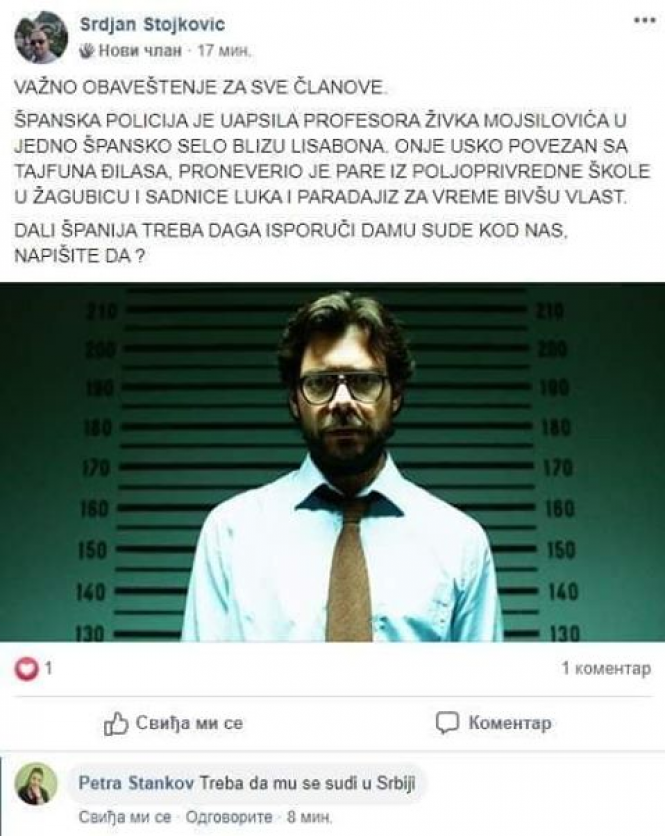The image size is (665, 836).
Task: Like the post with Свиђа ми се
Action: (x=173, y=722)
